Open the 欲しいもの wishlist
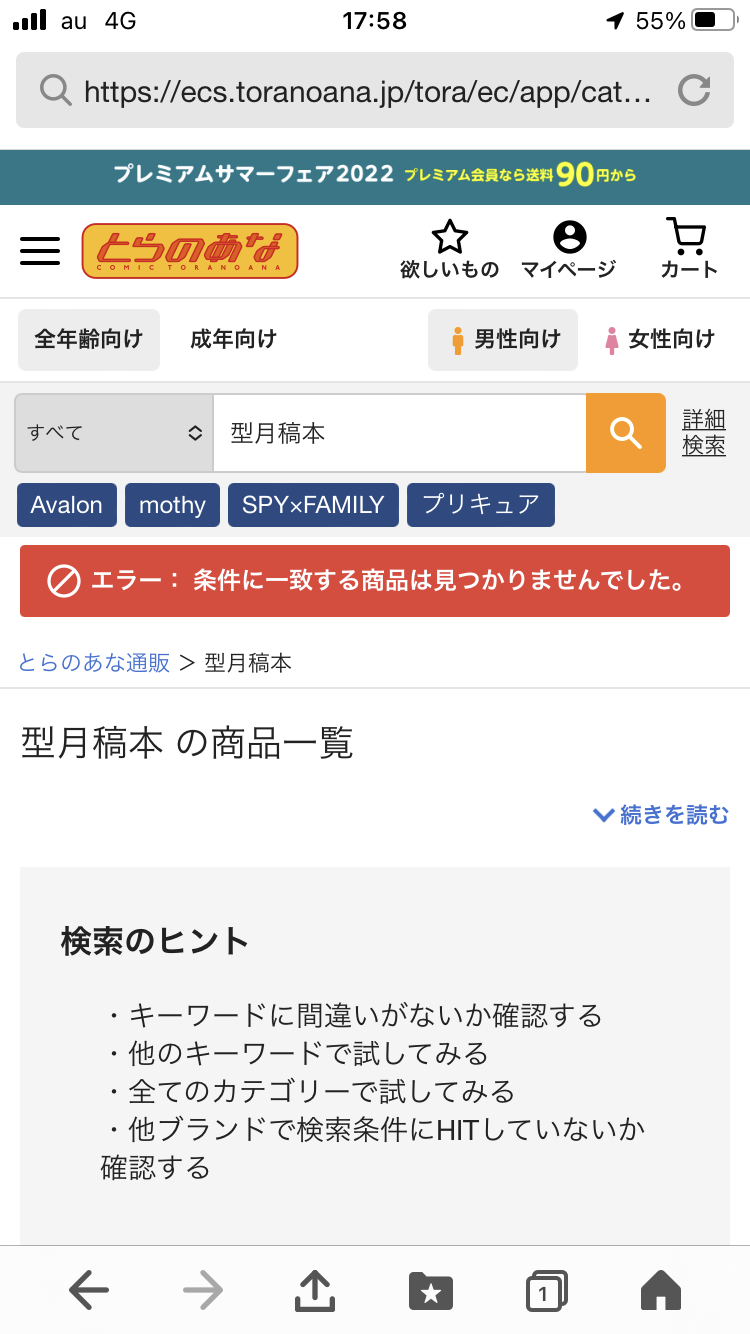This screenshot has width=750, height=1334. [449, 250]
